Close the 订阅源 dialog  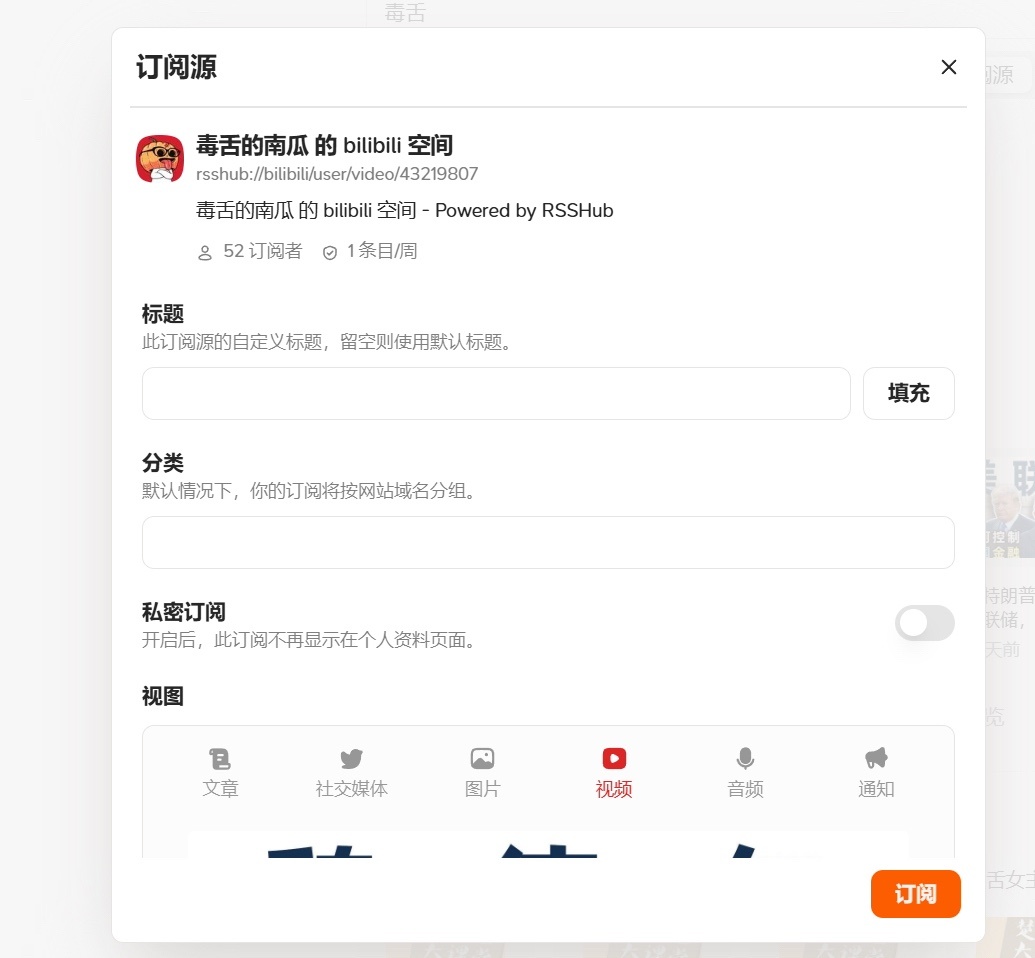pyautogui.click(x=949, y=67)
